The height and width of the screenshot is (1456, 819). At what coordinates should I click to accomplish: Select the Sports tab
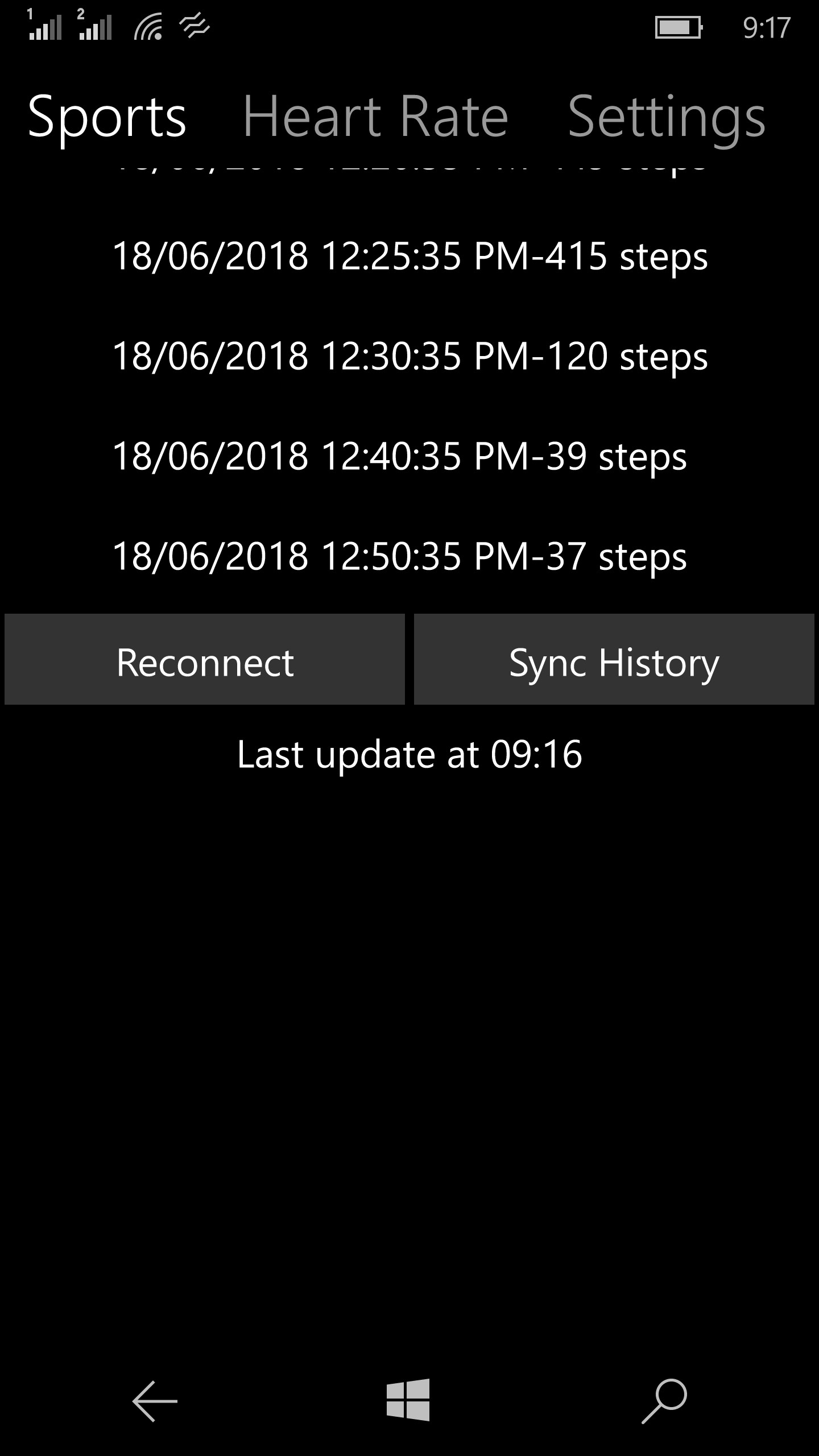pyautogui.click(x=107, y=117)
